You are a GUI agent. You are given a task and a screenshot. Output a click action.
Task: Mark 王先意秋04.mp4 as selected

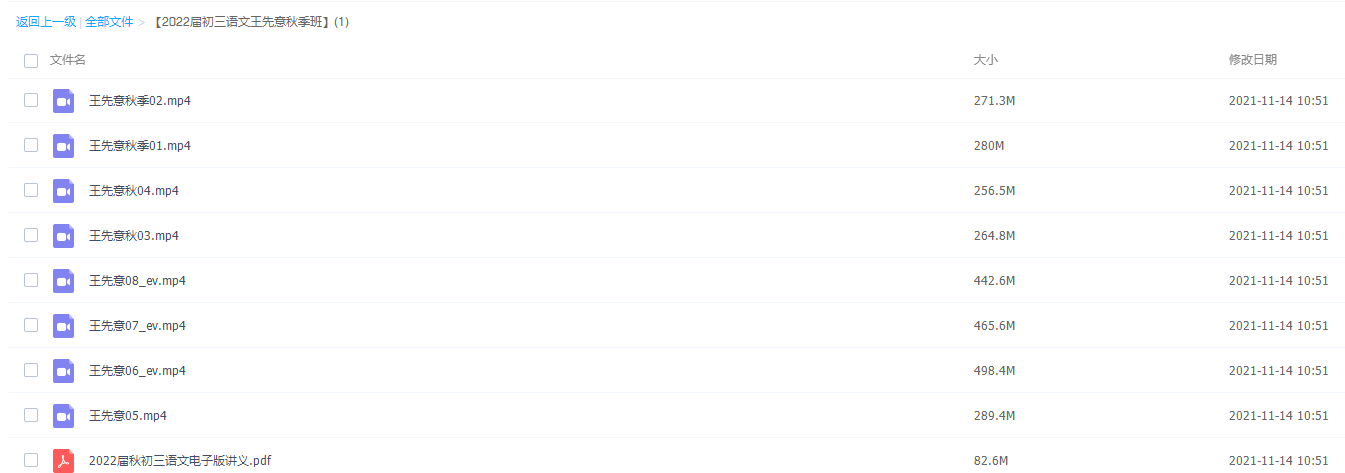[x=31, y=190]
